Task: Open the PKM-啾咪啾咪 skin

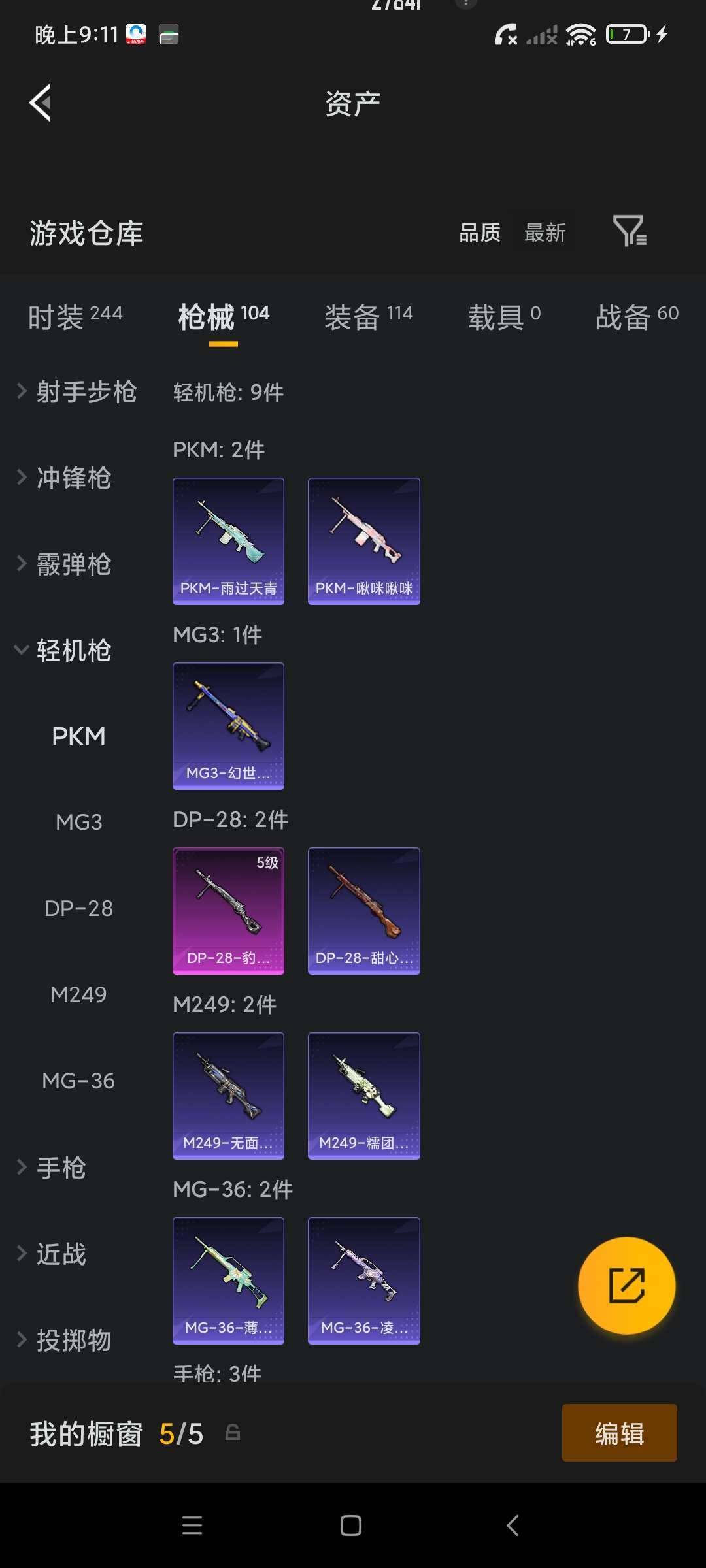Action: [363, 540]
